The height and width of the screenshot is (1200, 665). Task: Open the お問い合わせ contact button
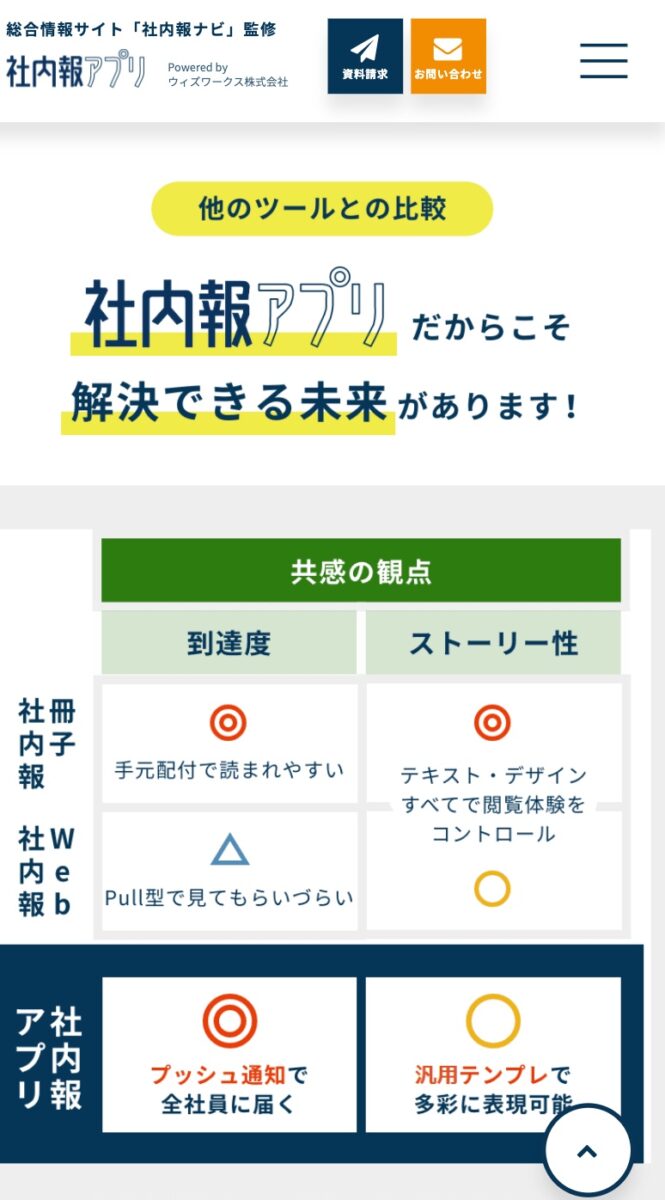click(x=448, y=57)
